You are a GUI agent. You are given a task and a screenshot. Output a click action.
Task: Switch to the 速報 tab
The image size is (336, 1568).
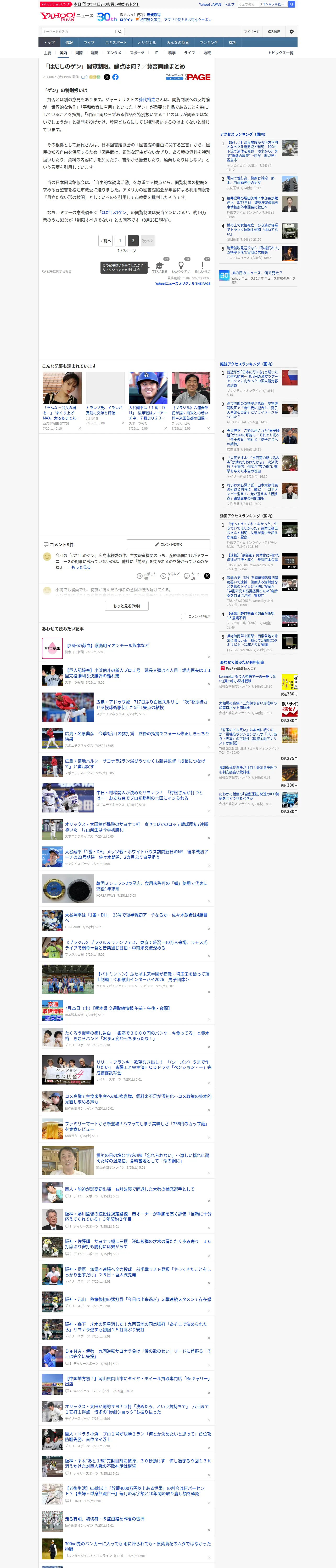(69, 43)
